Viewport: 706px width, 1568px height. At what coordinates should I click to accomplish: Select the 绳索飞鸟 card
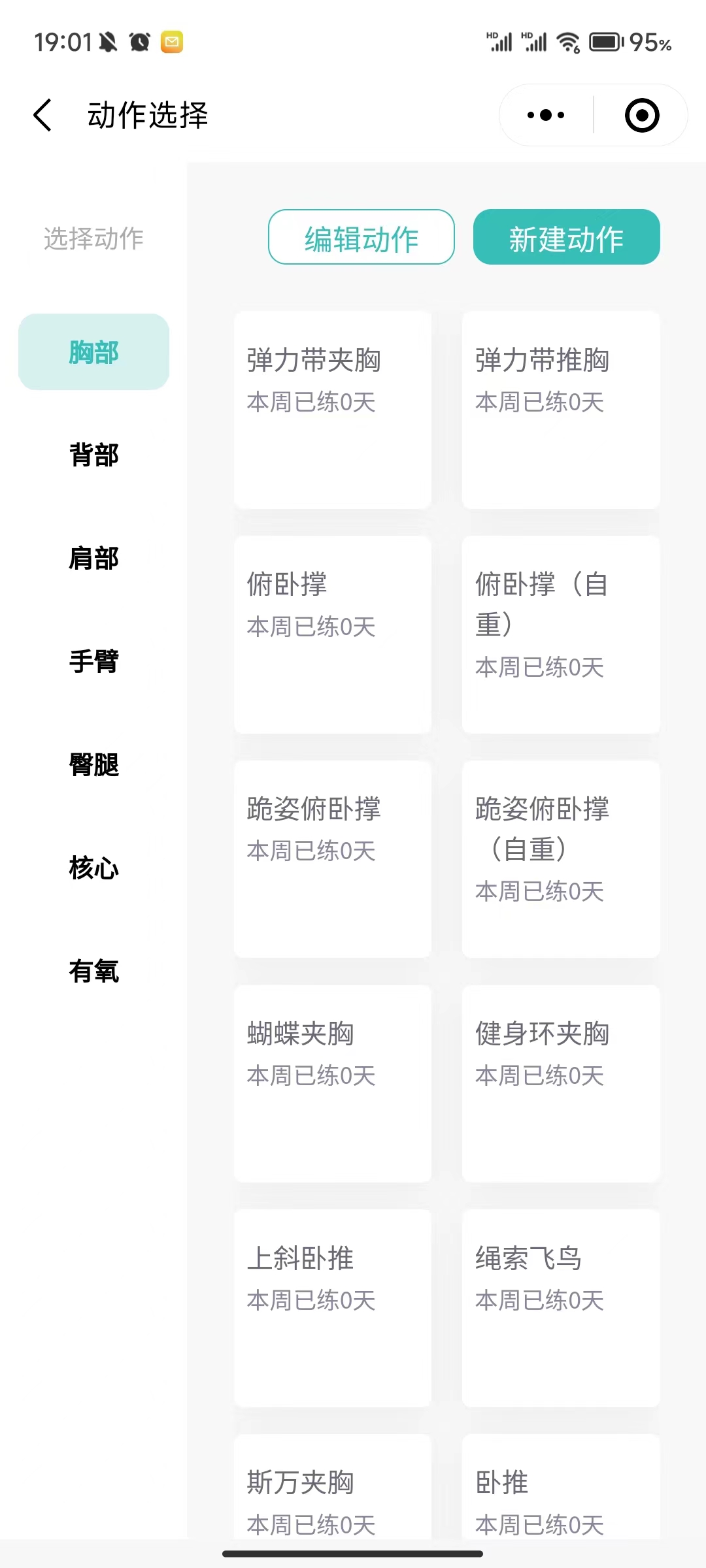click(x=560, y=1307)
